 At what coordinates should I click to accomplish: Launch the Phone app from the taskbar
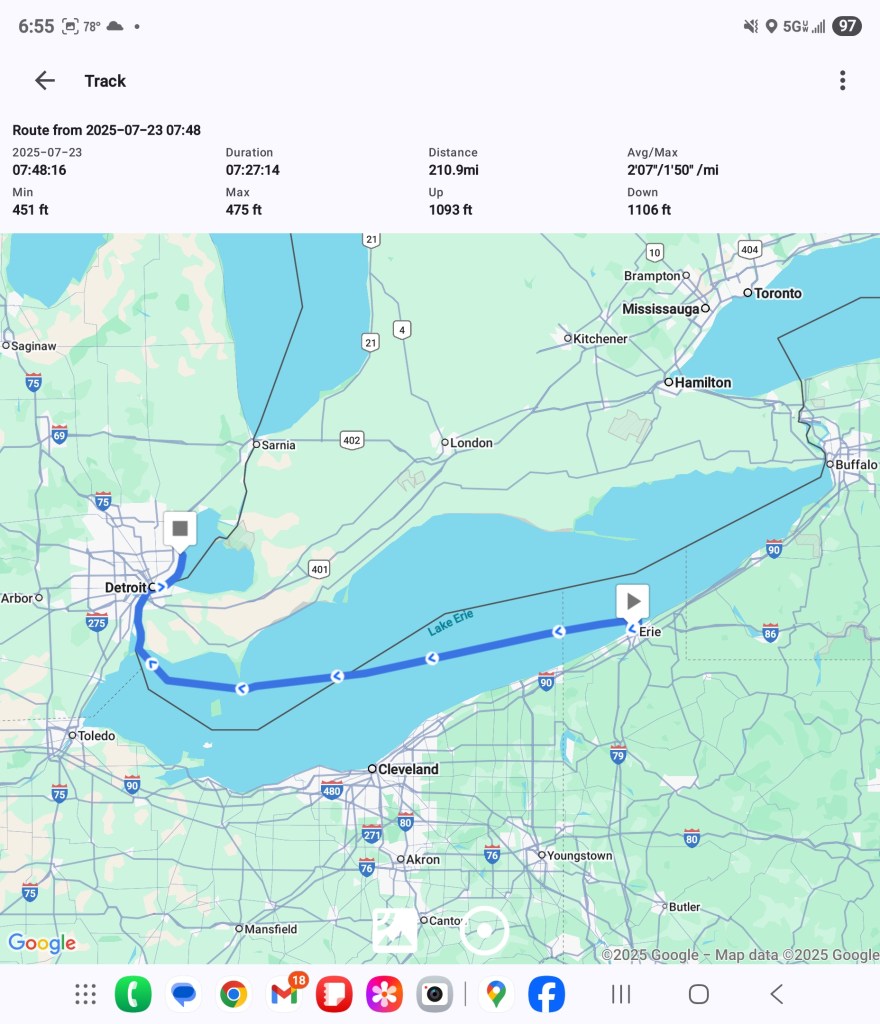pyautogui.click(x=133, y=994)
